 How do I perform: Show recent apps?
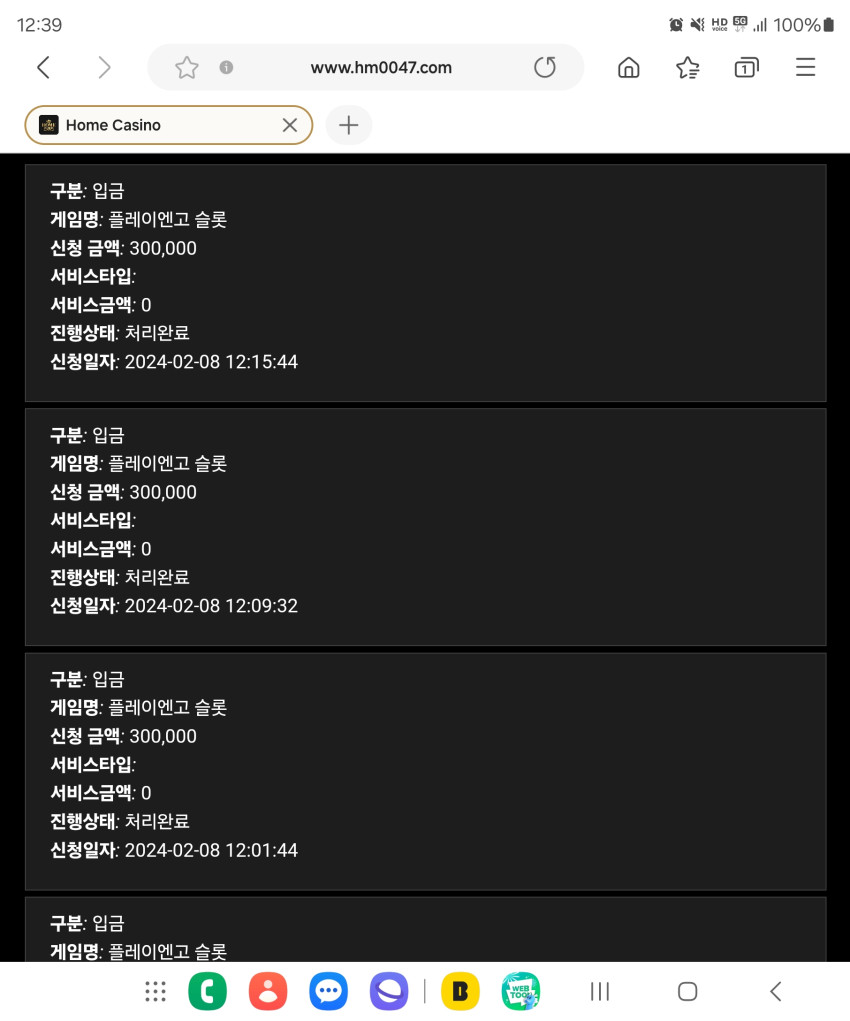pyautogui.click(x=600, y=991)
